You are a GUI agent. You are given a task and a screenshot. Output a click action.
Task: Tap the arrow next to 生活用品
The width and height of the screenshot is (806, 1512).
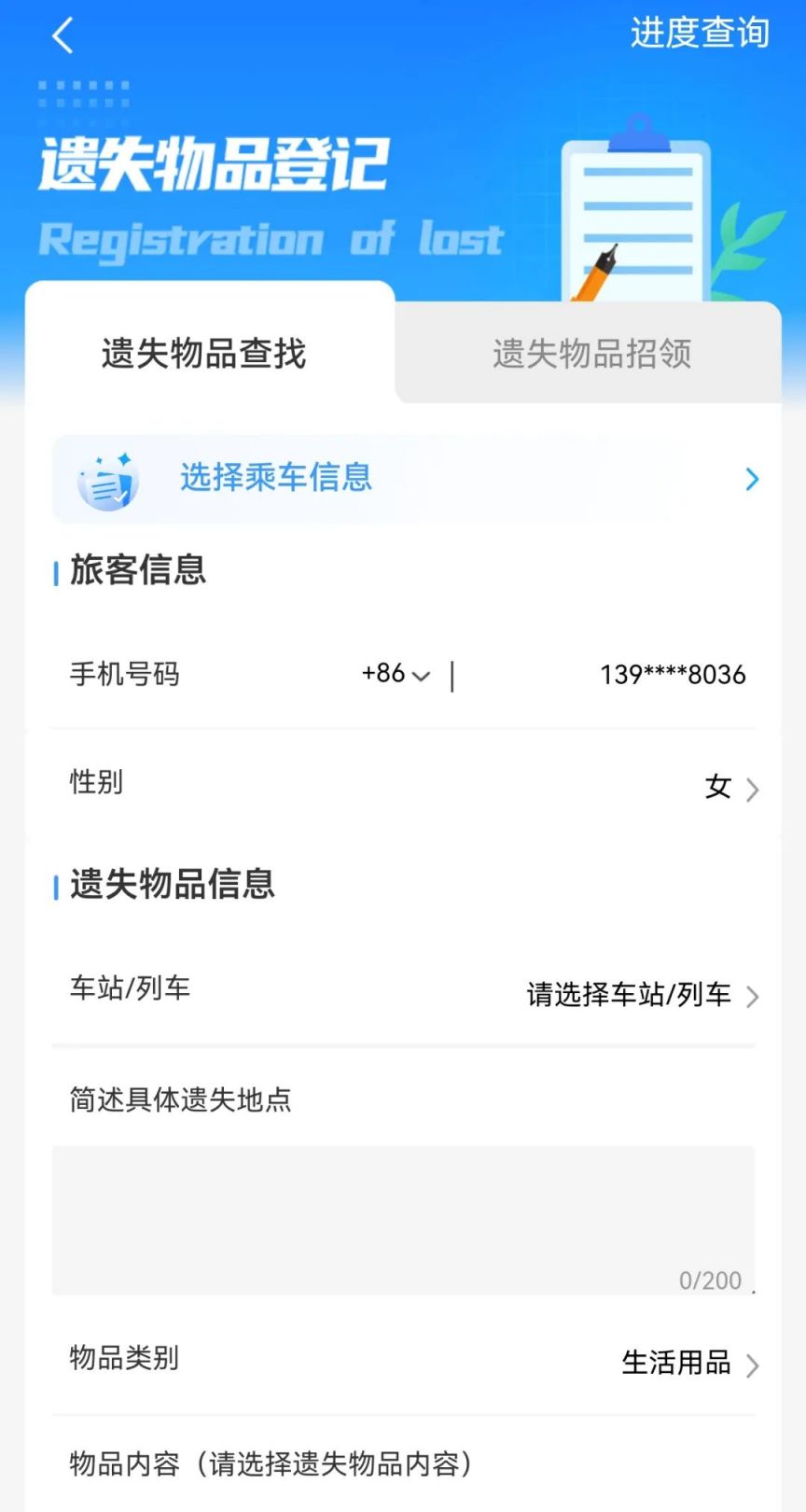pyautogui.click(x=754, y=1366)
